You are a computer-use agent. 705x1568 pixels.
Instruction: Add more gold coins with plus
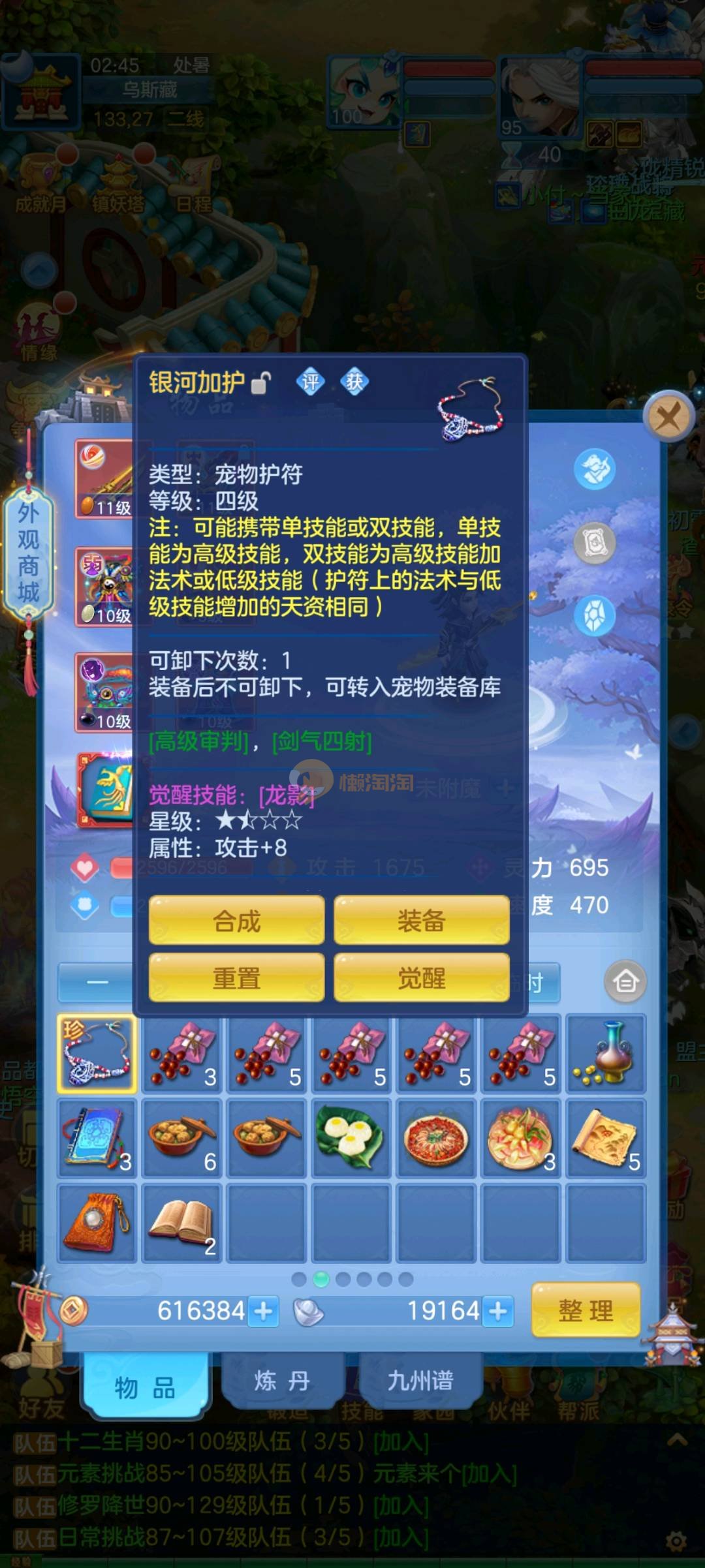[264, 1311]
